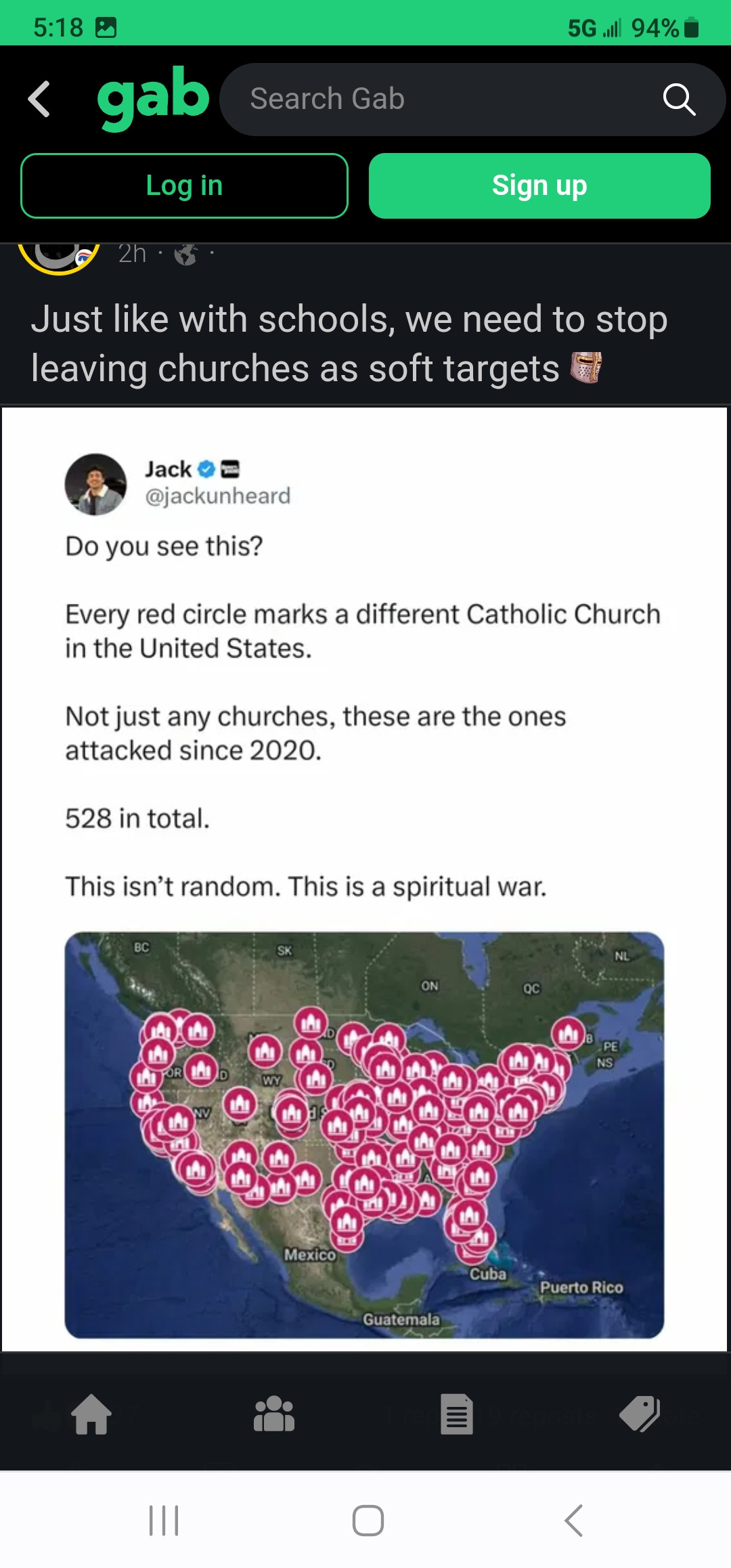The width and height of the screenshot is (731, 1568).
Task: Open recent apps from navigation bar
Action: pos(164,1521)
